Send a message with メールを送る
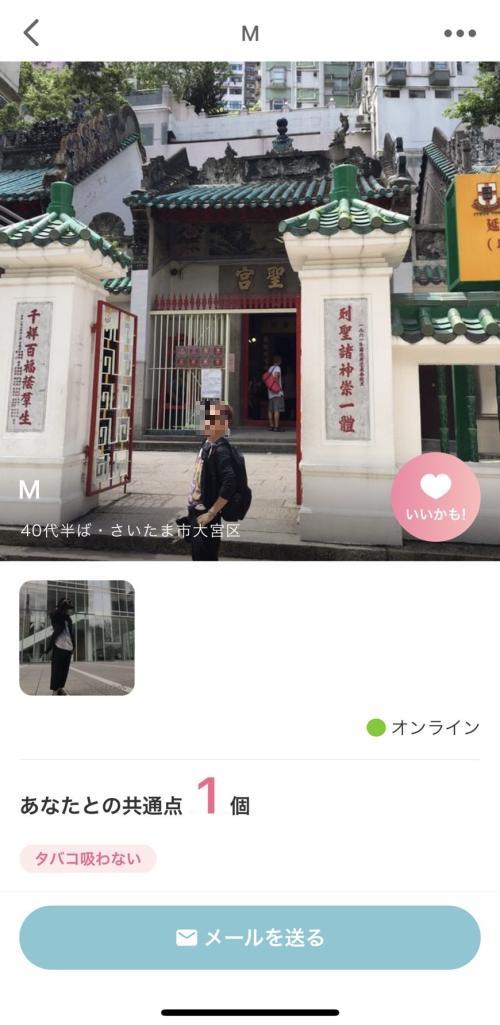This screenshot has height=1025, width=500. click(250, 937)
